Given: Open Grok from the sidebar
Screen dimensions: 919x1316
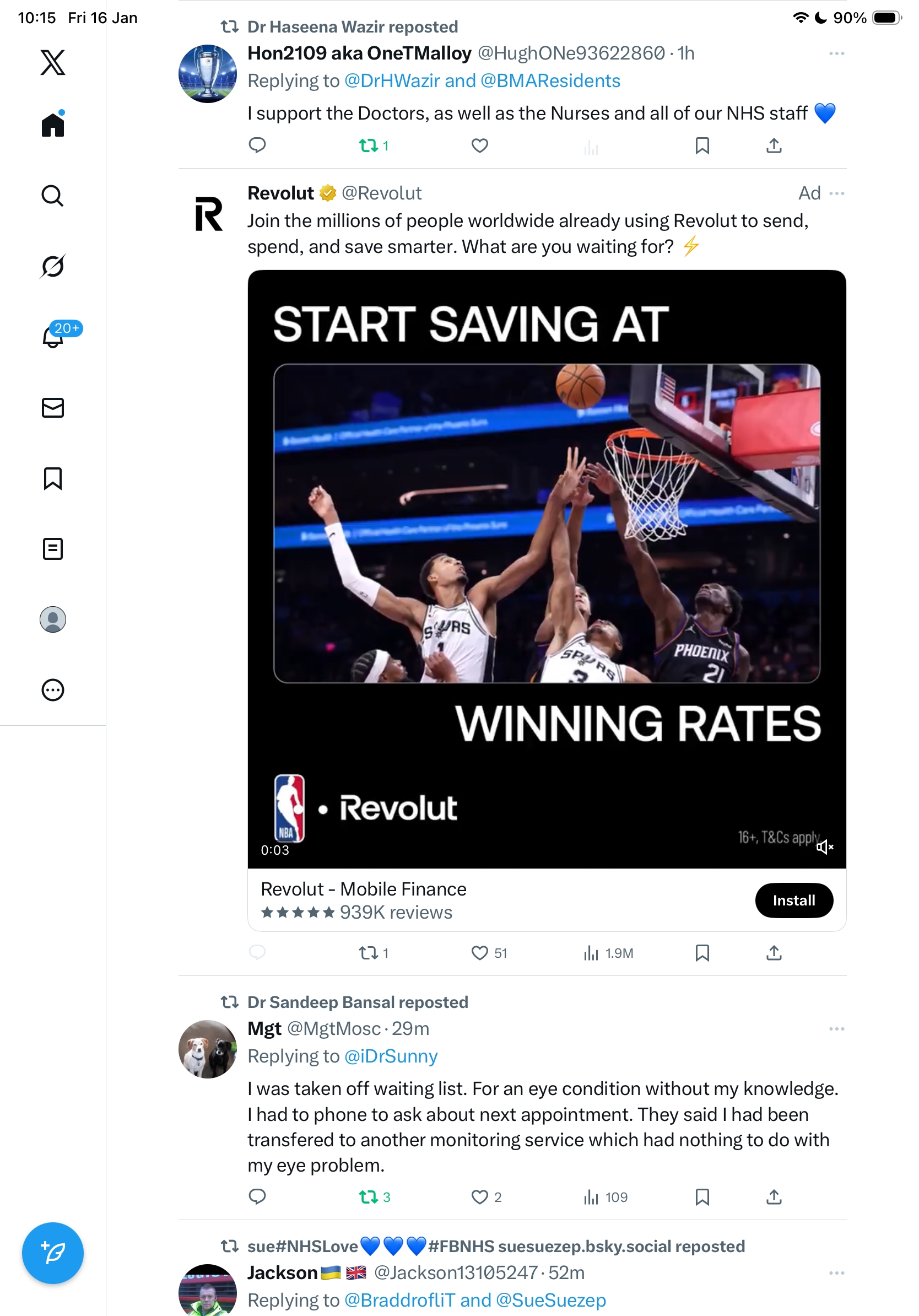Looking at the screenshot, I should (53, 266).
